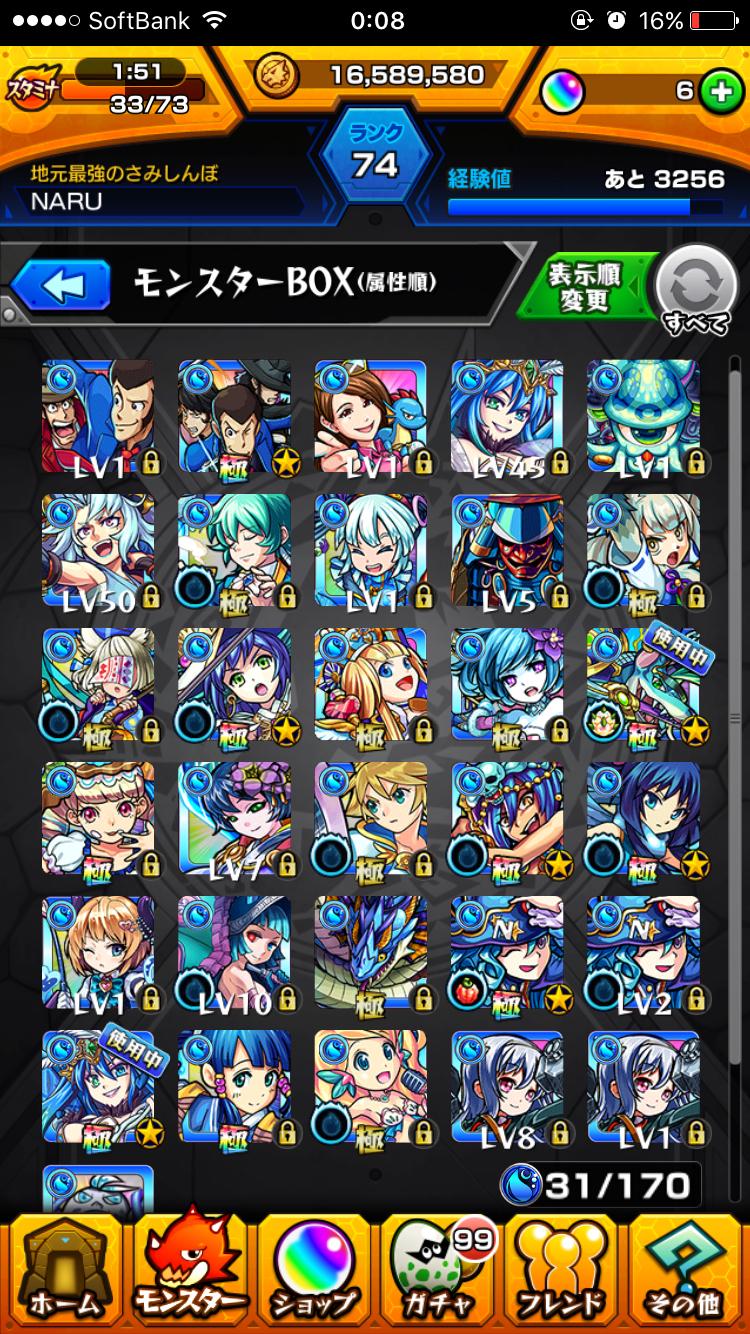This screenshot has width=750, height=1334.
Task: Open the ショップ tab
Action: tap(314, 1270)
